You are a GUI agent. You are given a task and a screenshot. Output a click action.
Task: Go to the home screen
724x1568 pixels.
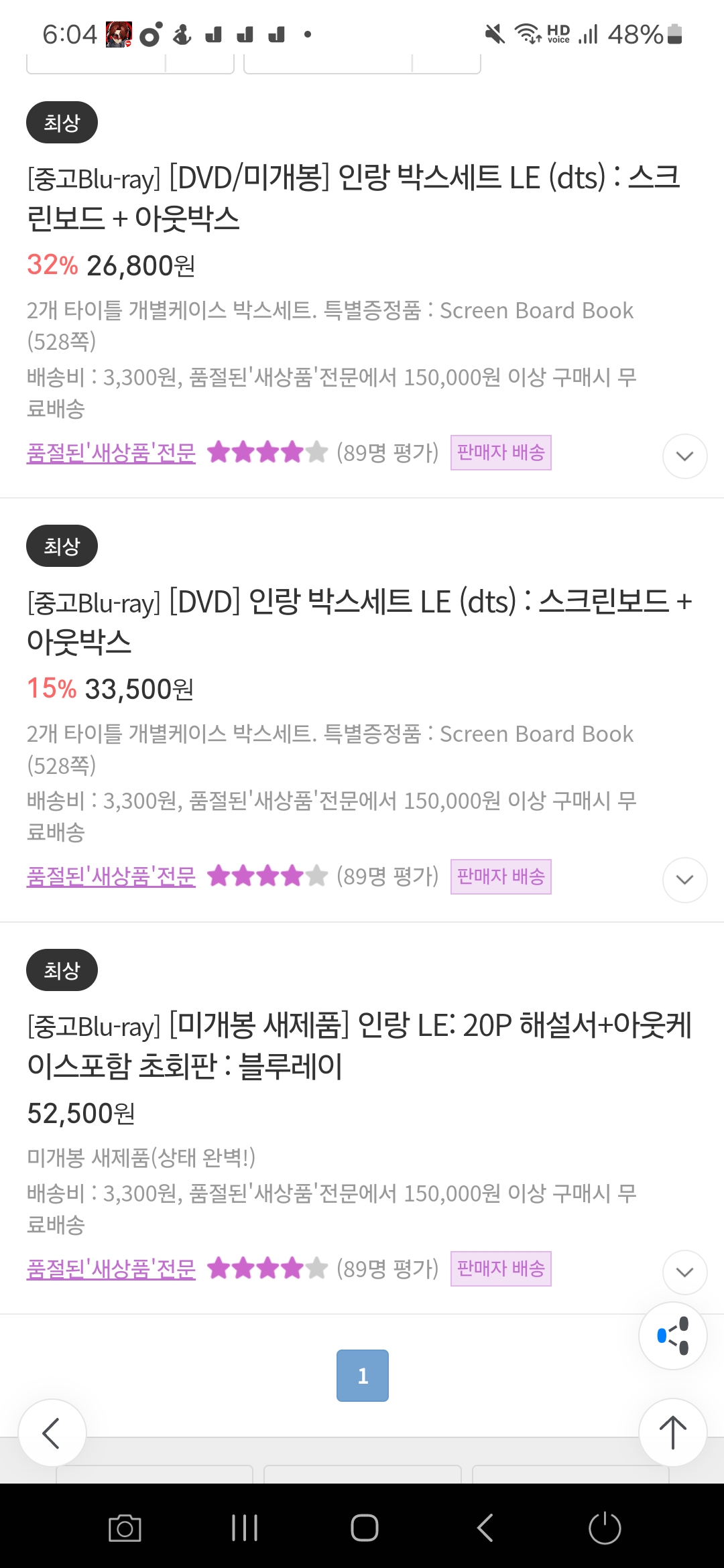(x=364, y=1528)
